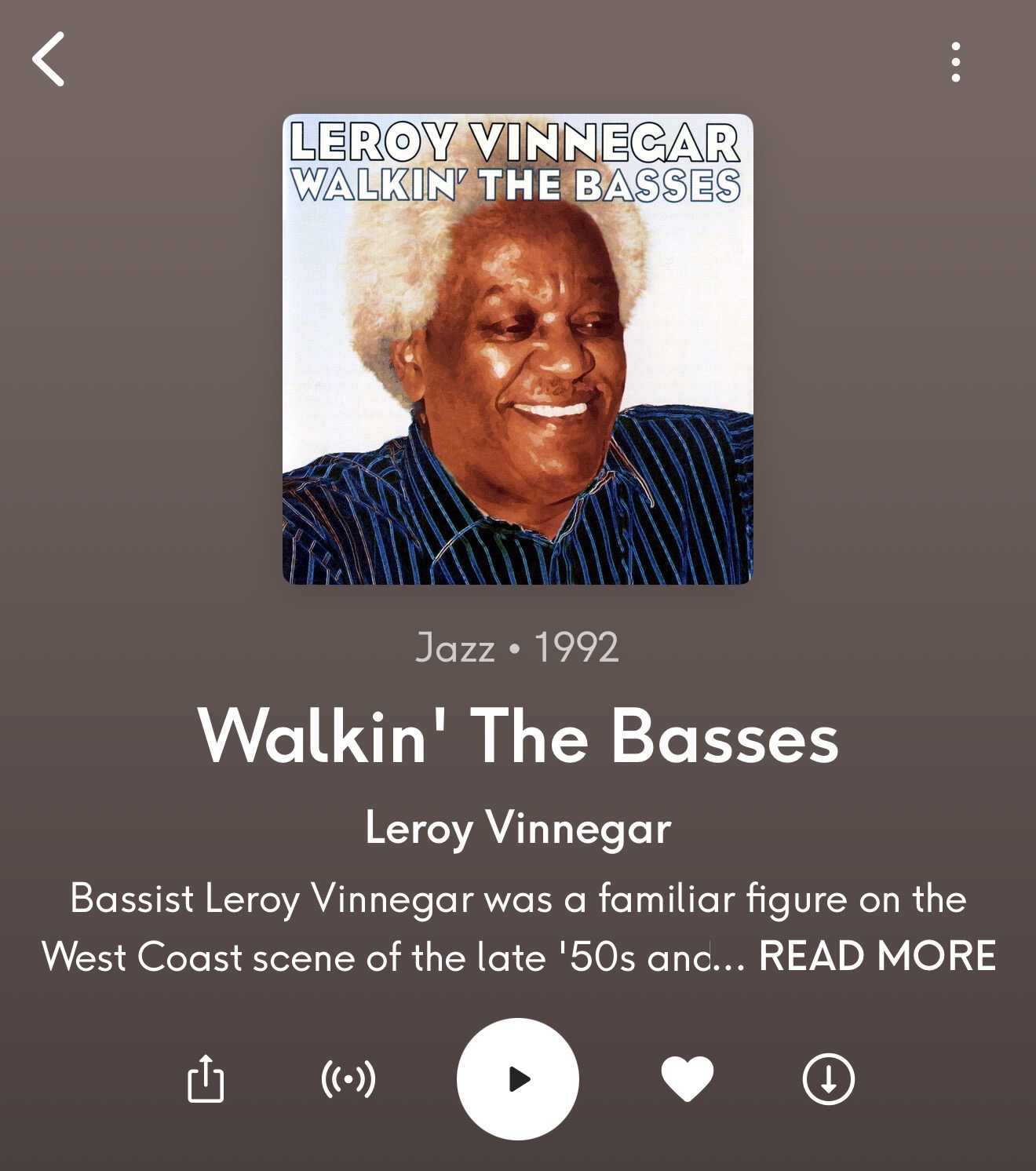Start the album radio station

[x=348, y=1079]
